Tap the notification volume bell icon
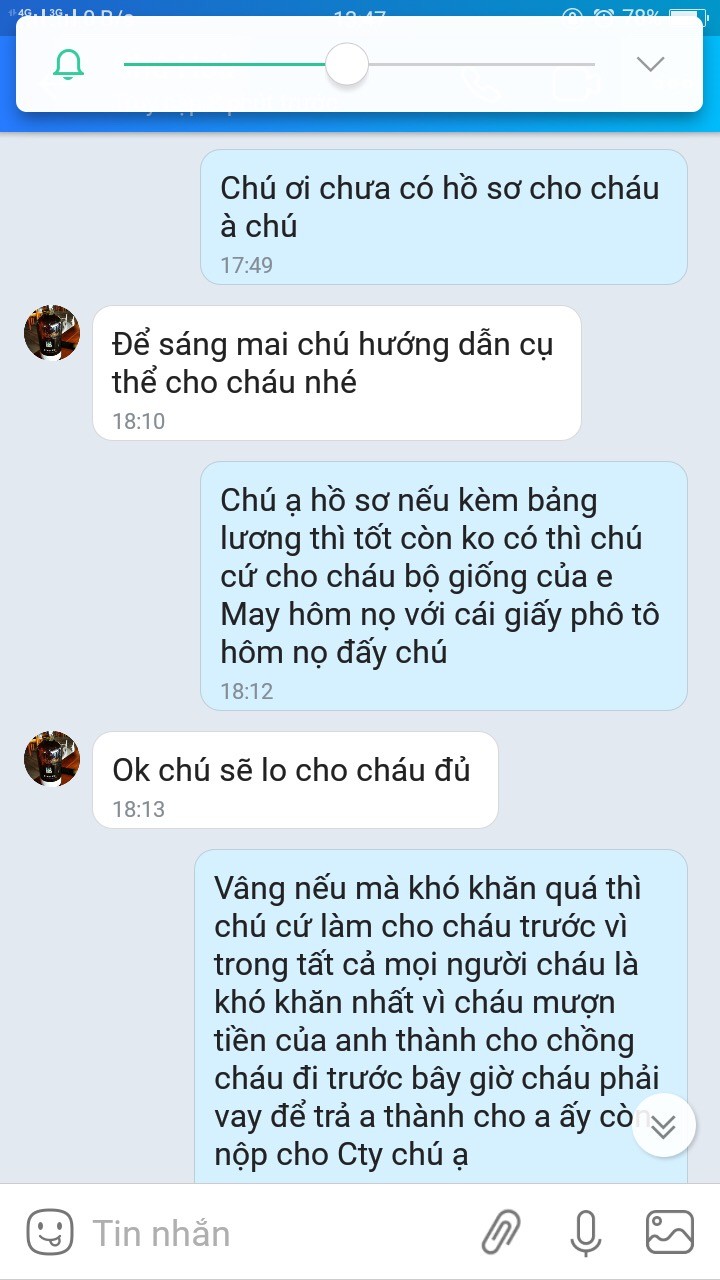720x1280 pixels. [x=69, y=65]
